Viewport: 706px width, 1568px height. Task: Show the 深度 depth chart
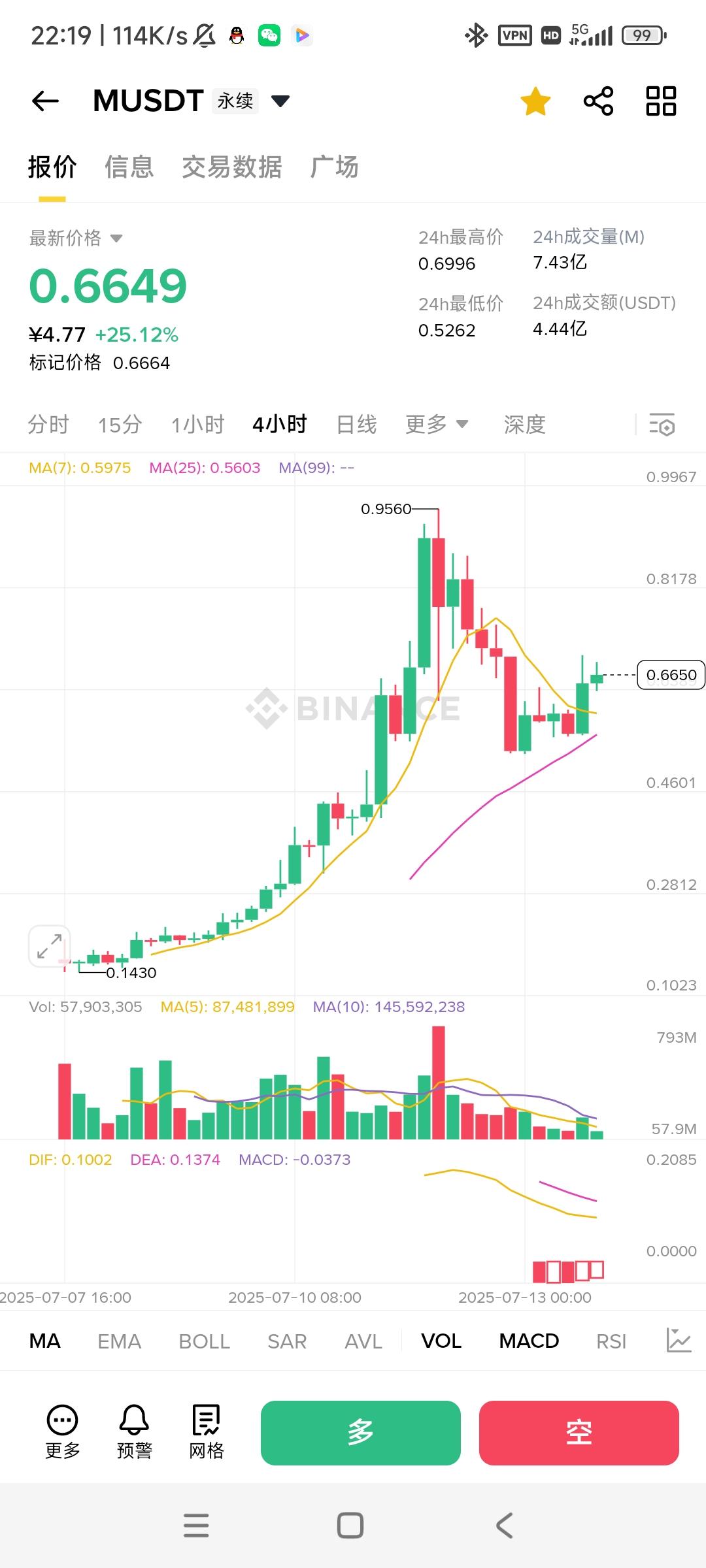524,425
